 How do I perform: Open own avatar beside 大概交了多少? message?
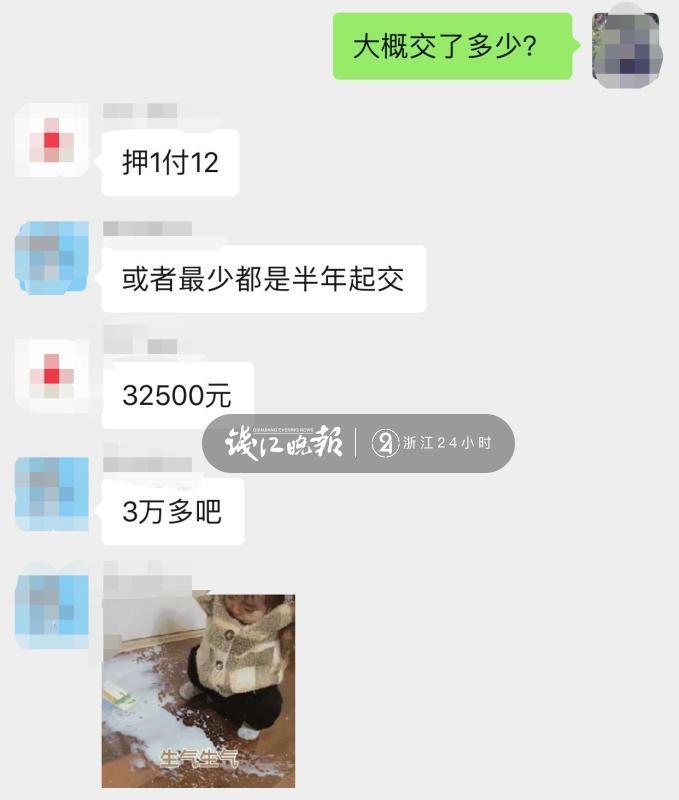626,47
